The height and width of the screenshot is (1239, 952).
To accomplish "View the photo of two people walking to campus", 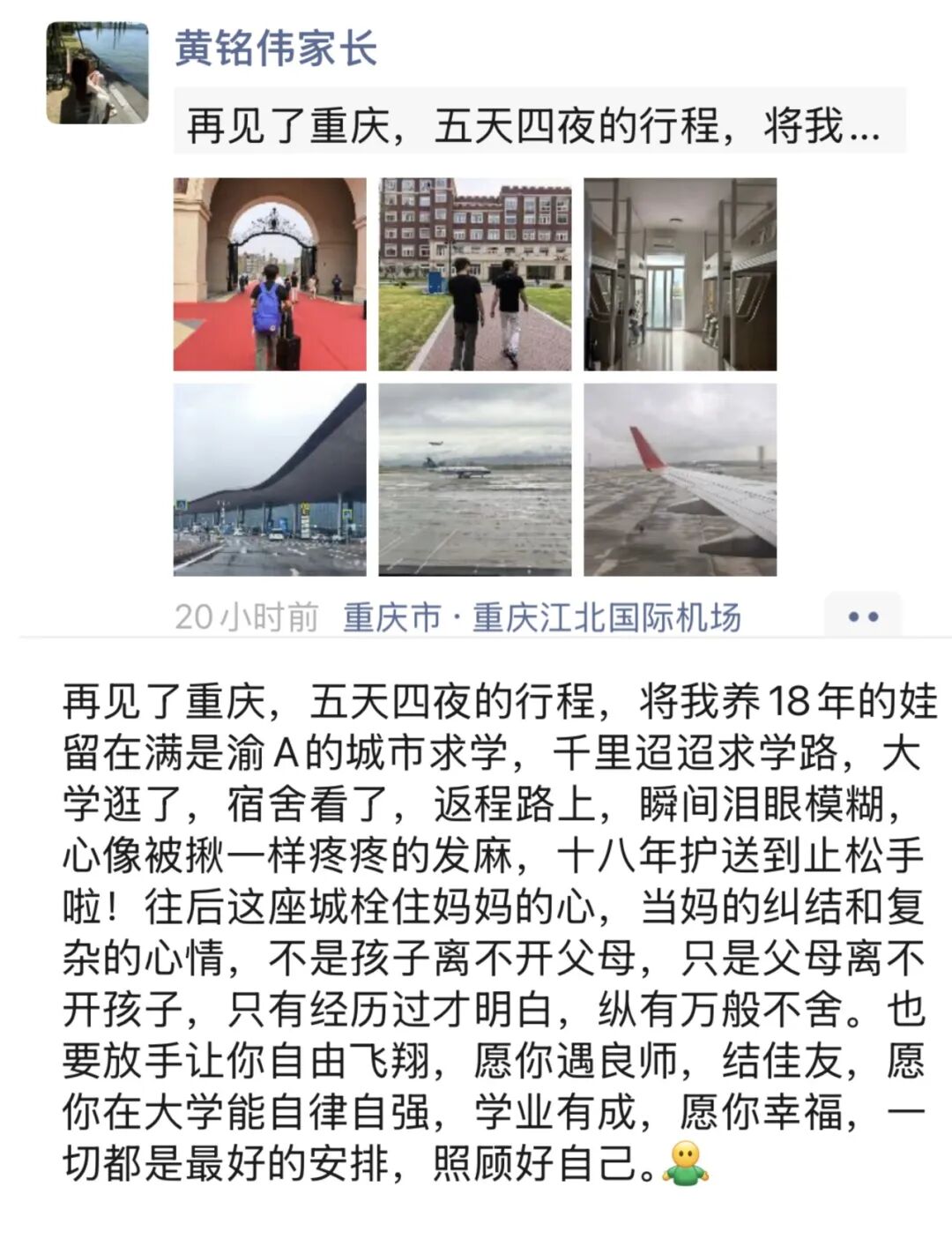I will tap(475, 274).
